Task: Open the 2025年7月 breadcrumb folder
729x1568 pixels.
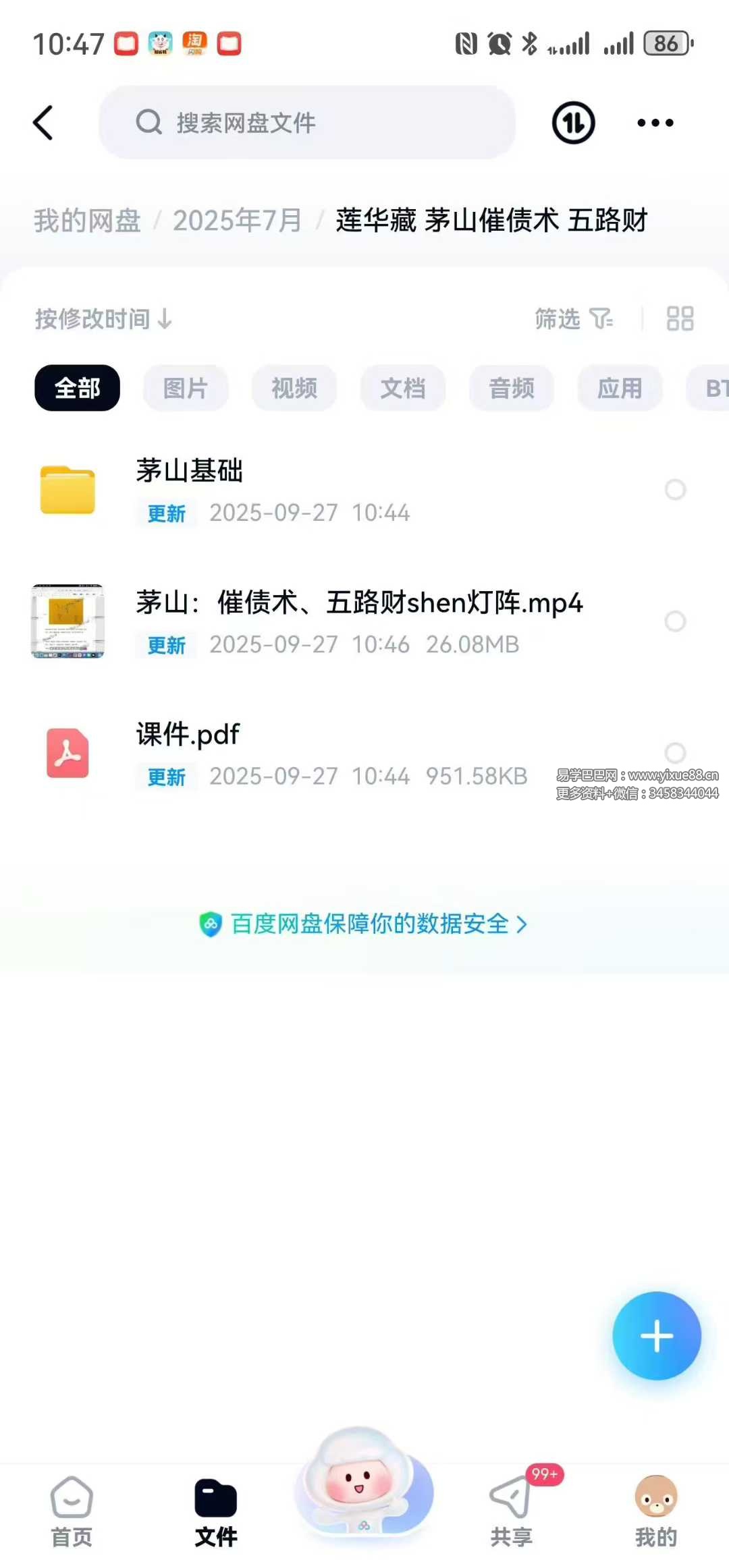Action: tap(237, 221)
